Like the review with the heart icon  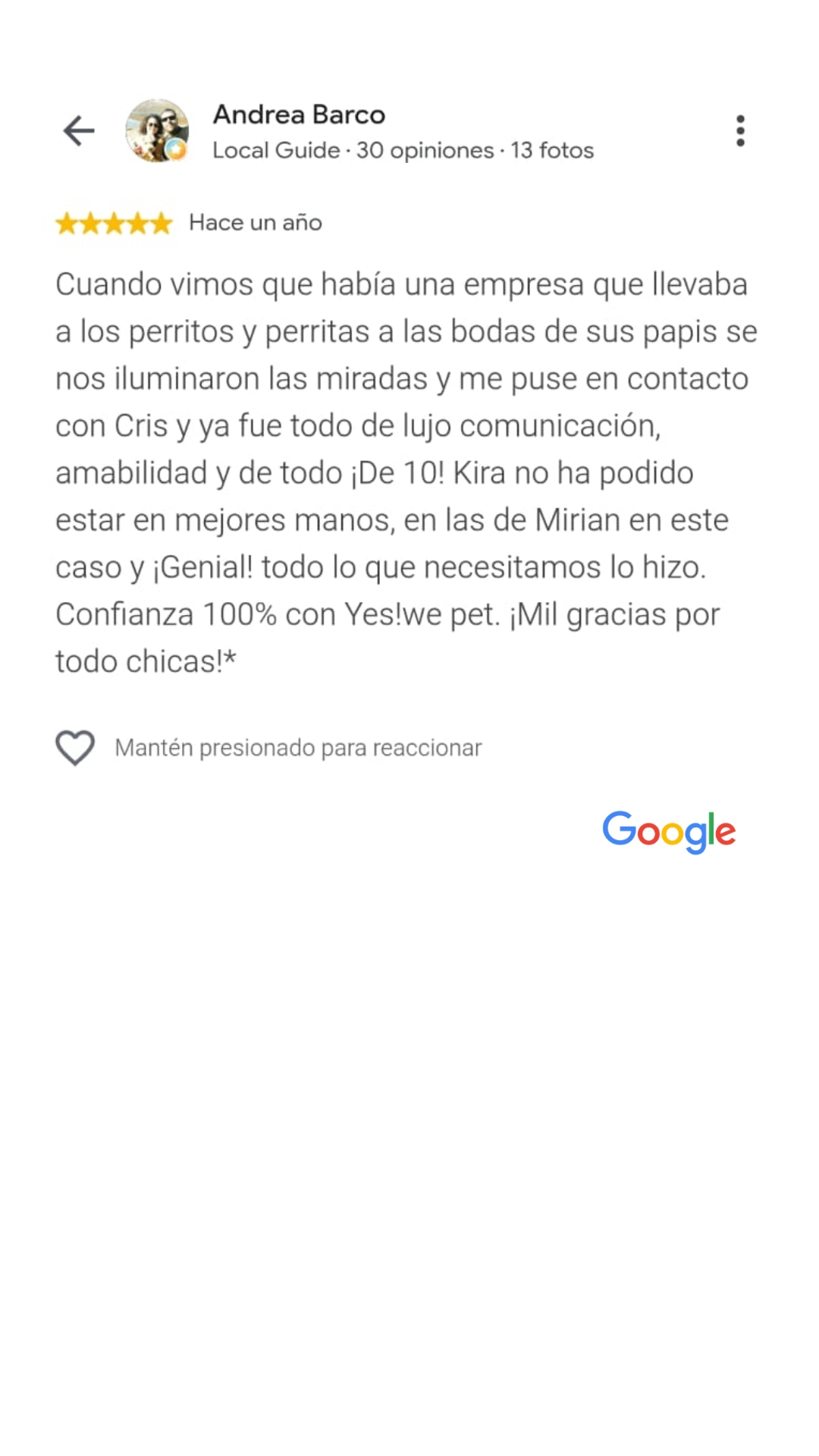75,748
